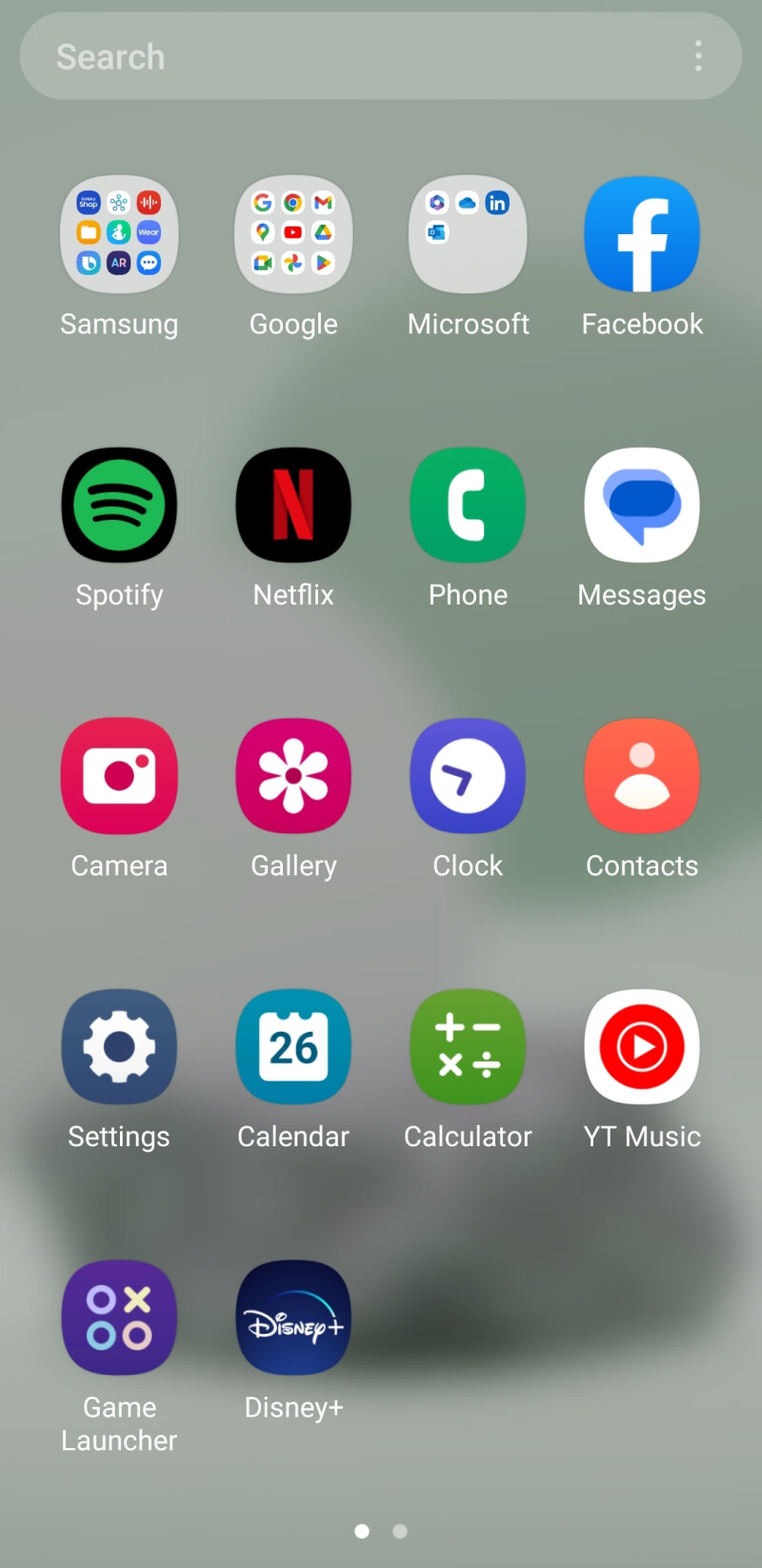This screenshot has height=1568, width=762.
Task: Launch the Facebook app
Action: (642, 234)
